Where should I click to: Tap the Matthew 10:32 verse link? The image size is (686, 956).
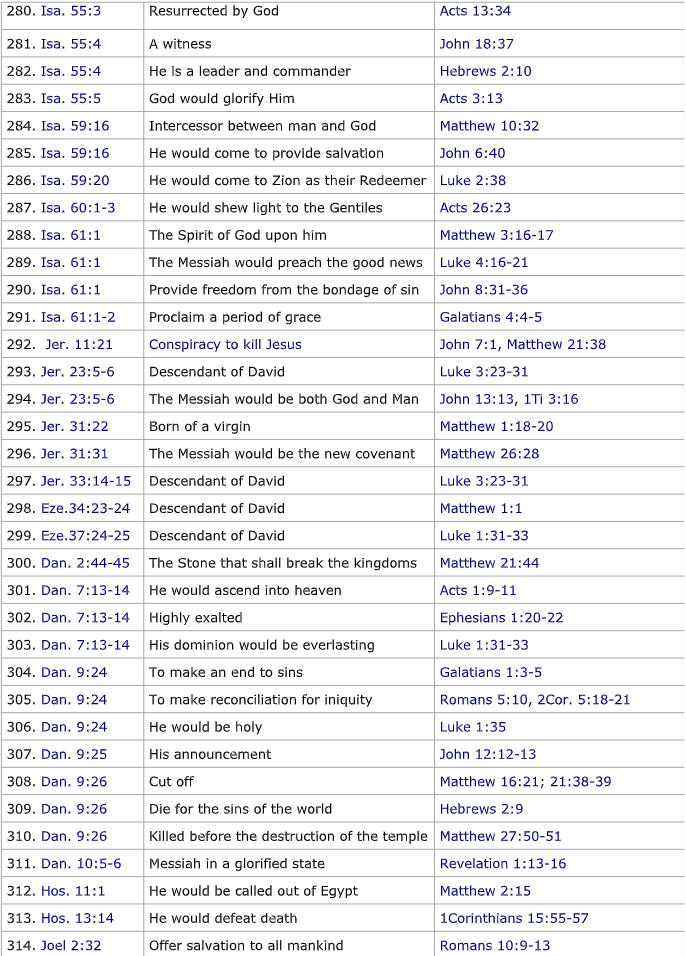click(x=489, y=126)
